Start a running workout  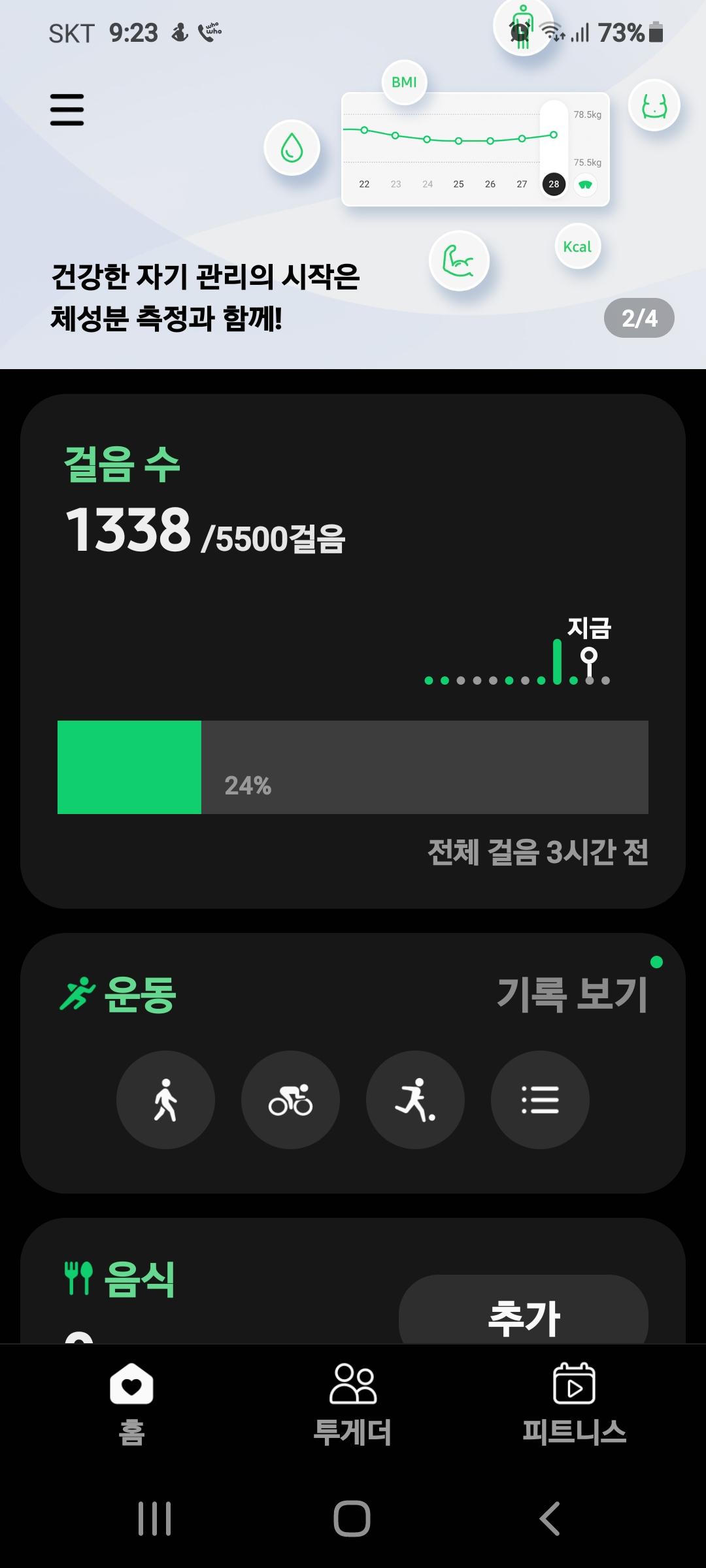click(x=415, y=1100)
